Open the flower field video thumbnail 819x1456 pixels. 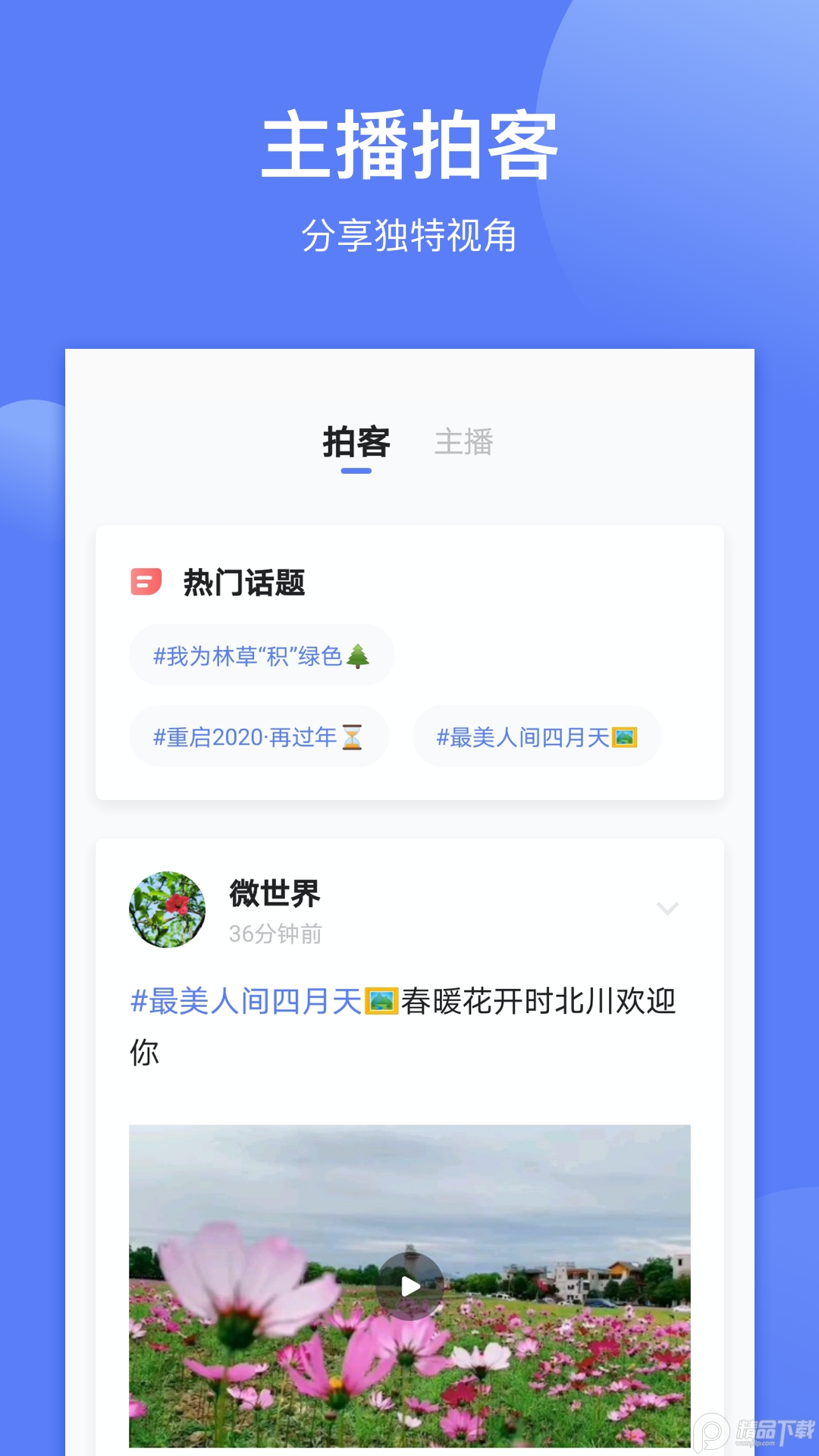click(409, 1282)
